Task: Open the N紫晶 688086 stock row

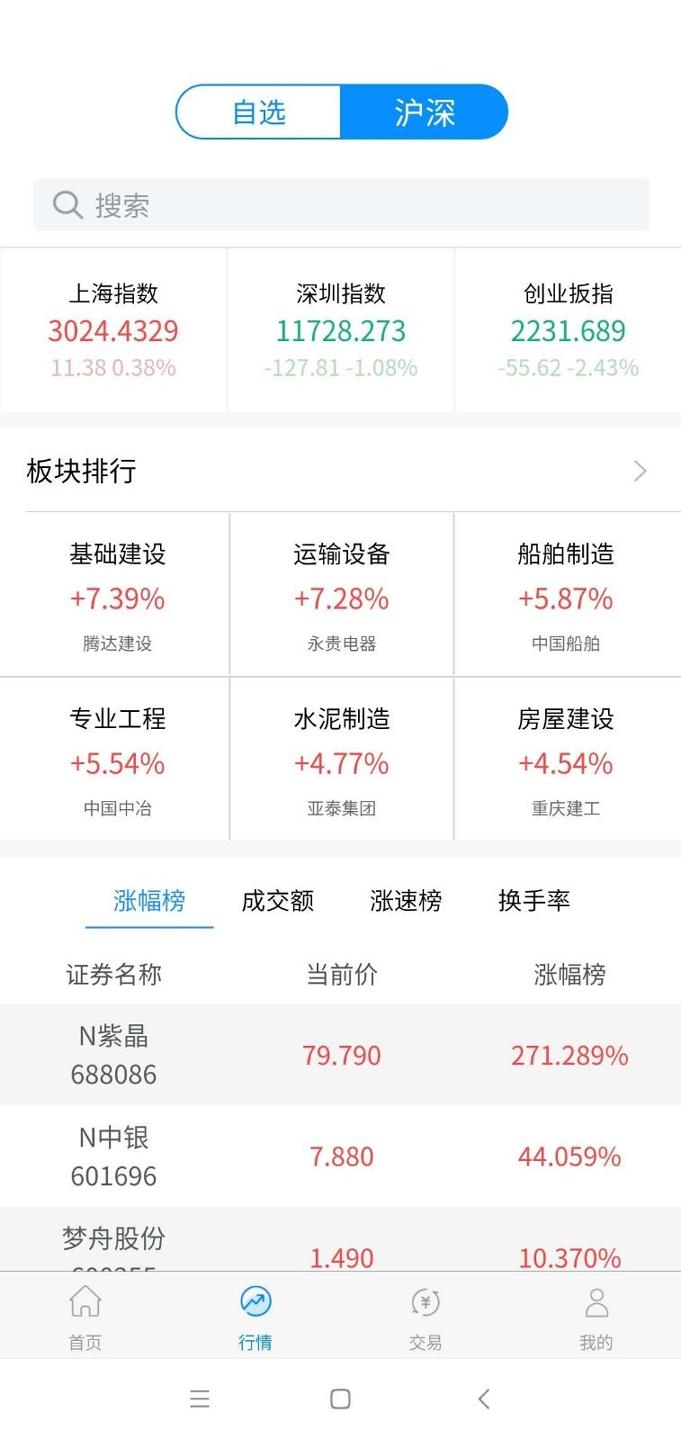Action: pos(340,1055)
